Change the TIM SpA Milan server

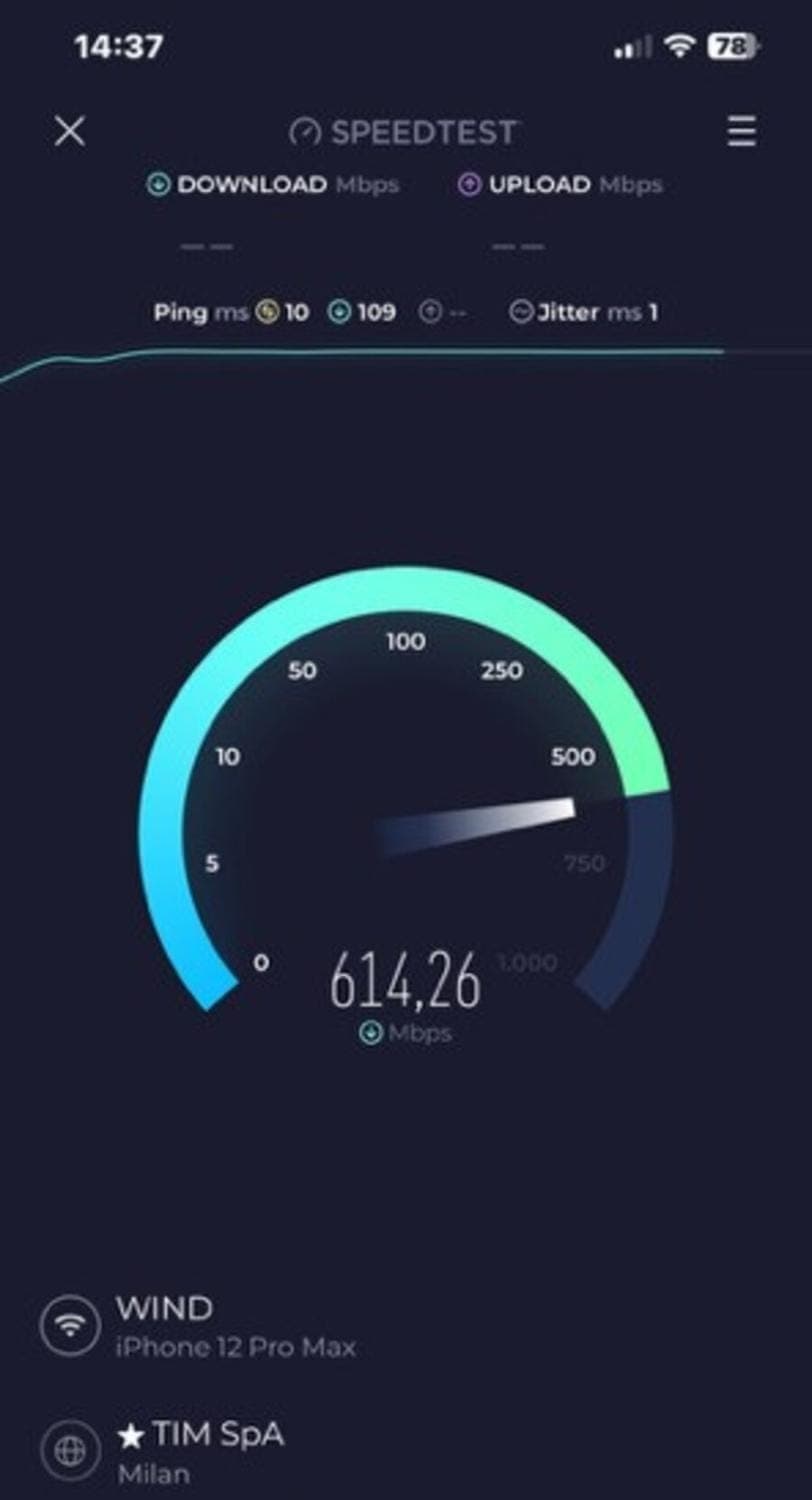click(200, 1450)
